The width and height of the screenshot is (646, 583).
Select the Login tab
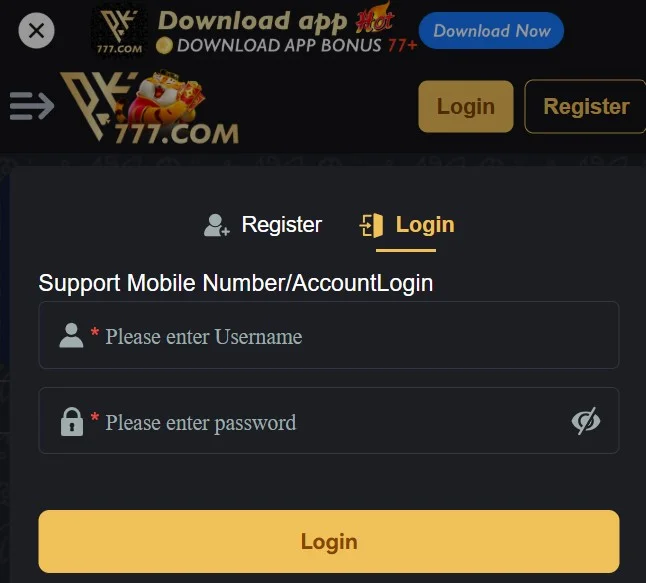(408, 225)
